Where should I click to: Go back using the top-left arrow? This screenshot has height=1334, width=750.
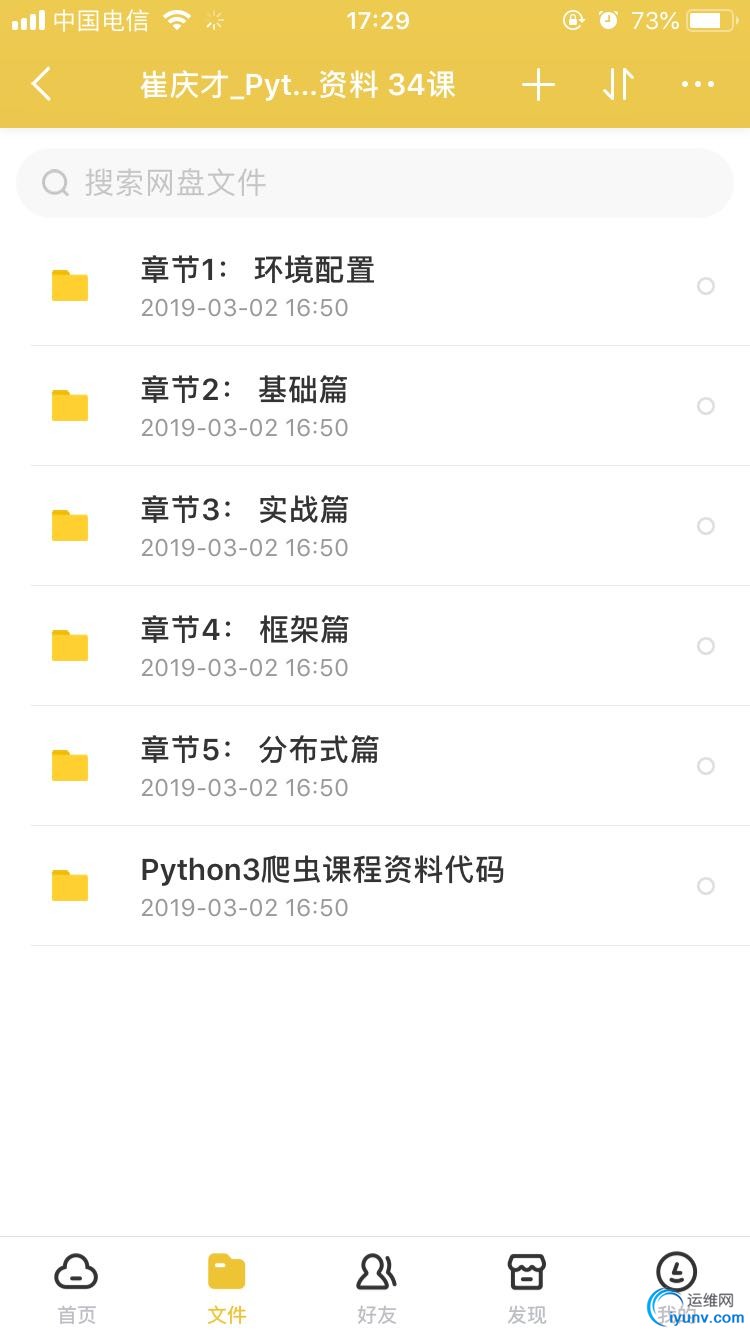click(x=42, y=85)
